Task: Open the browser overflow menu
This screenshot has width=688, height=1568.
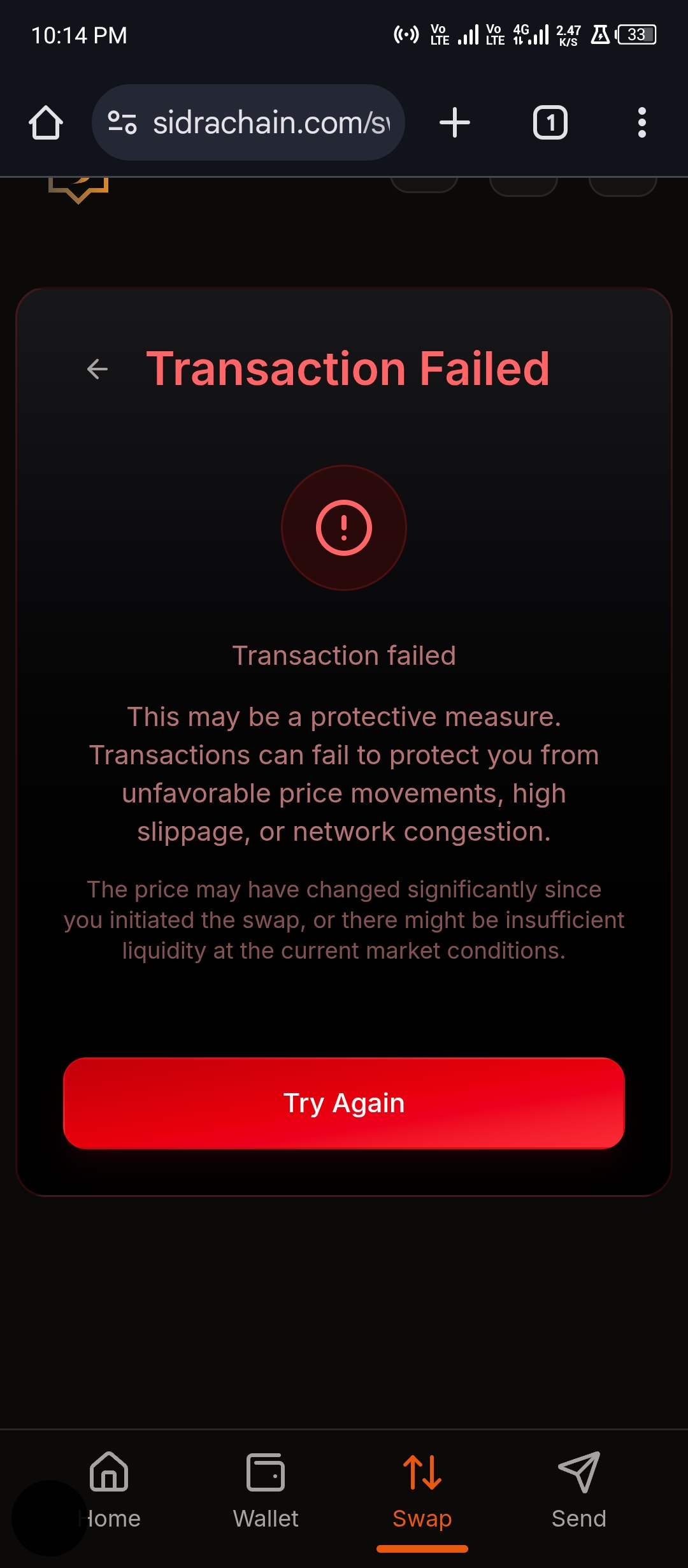Action: 641,122
